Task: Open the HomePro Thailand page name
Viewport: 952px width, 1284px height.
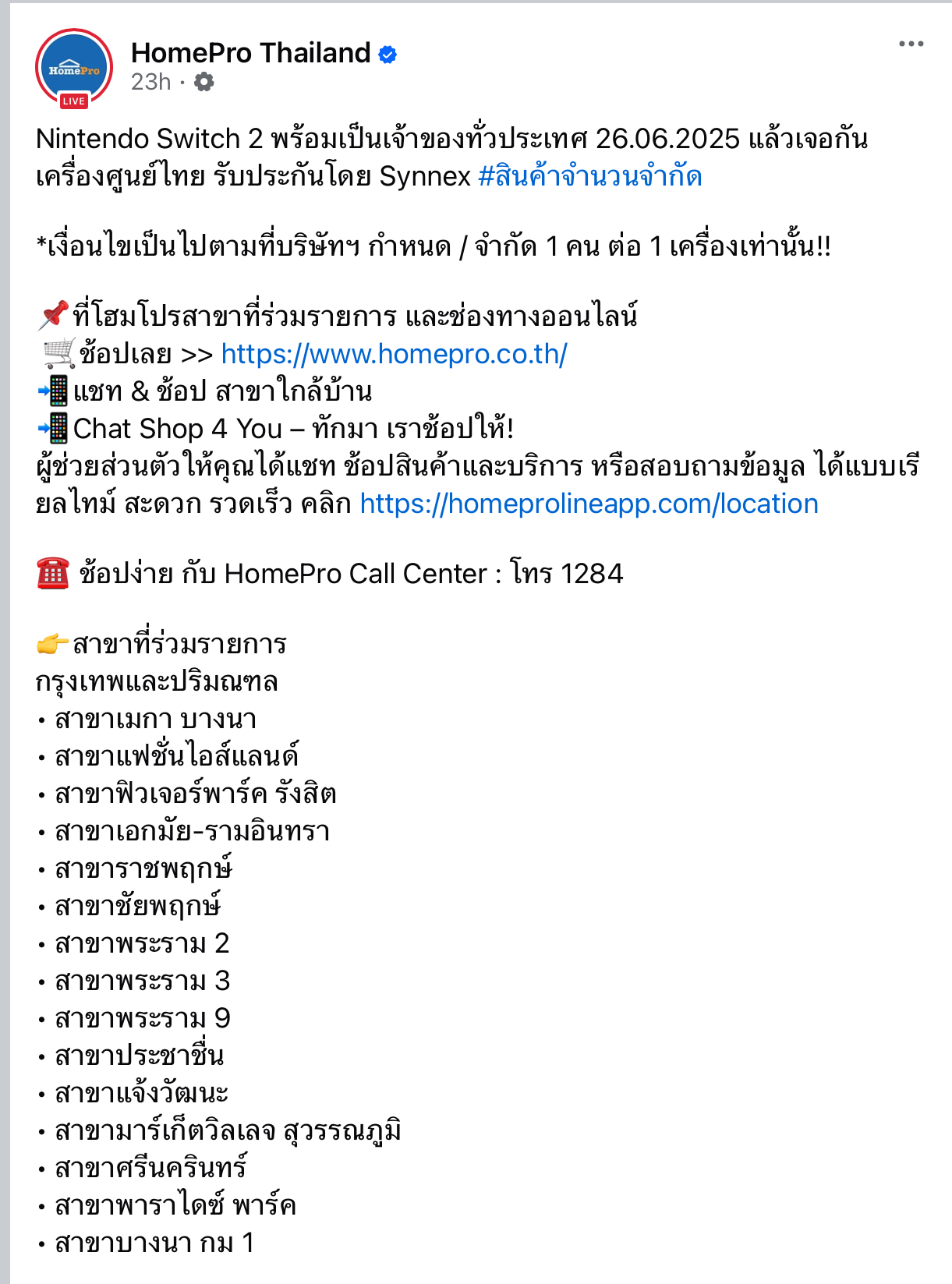Action: coord(250,53)
